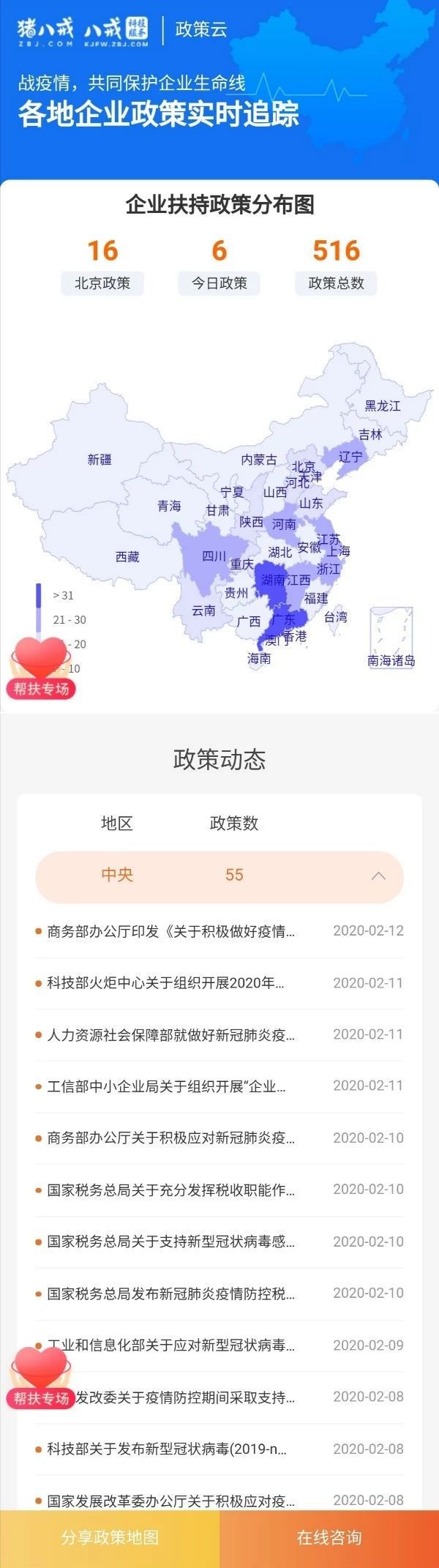Open 国家税务总局发布新冠肺炎疫情防控税 policy

click(171, 1293)
